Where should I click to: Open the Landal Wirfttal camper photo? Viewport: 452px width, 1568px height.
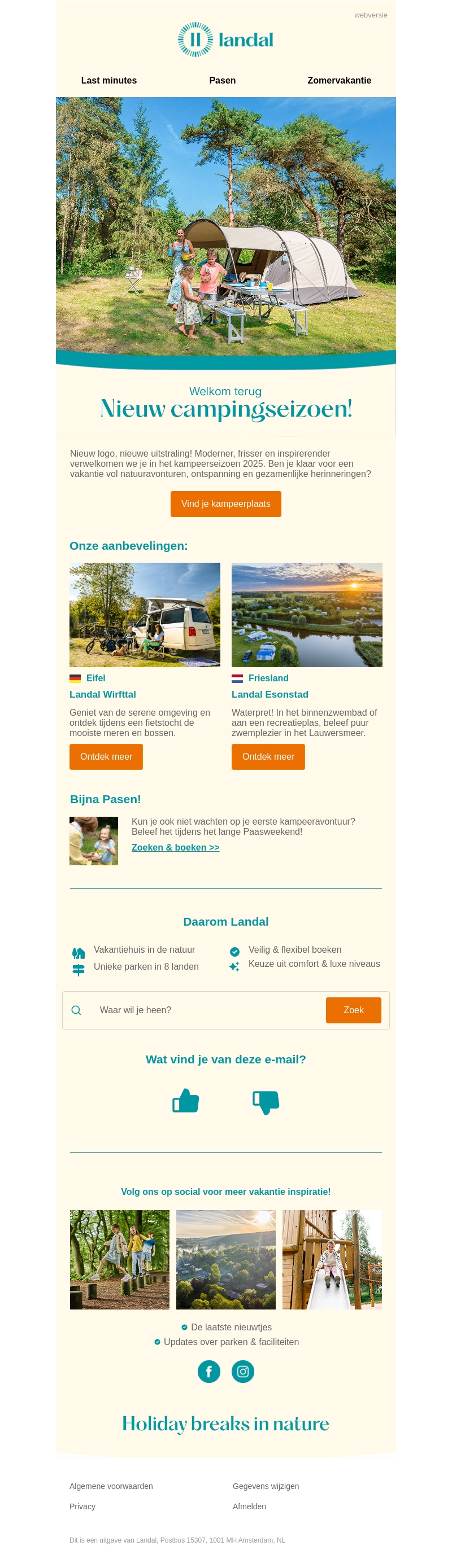pos(145,615)
